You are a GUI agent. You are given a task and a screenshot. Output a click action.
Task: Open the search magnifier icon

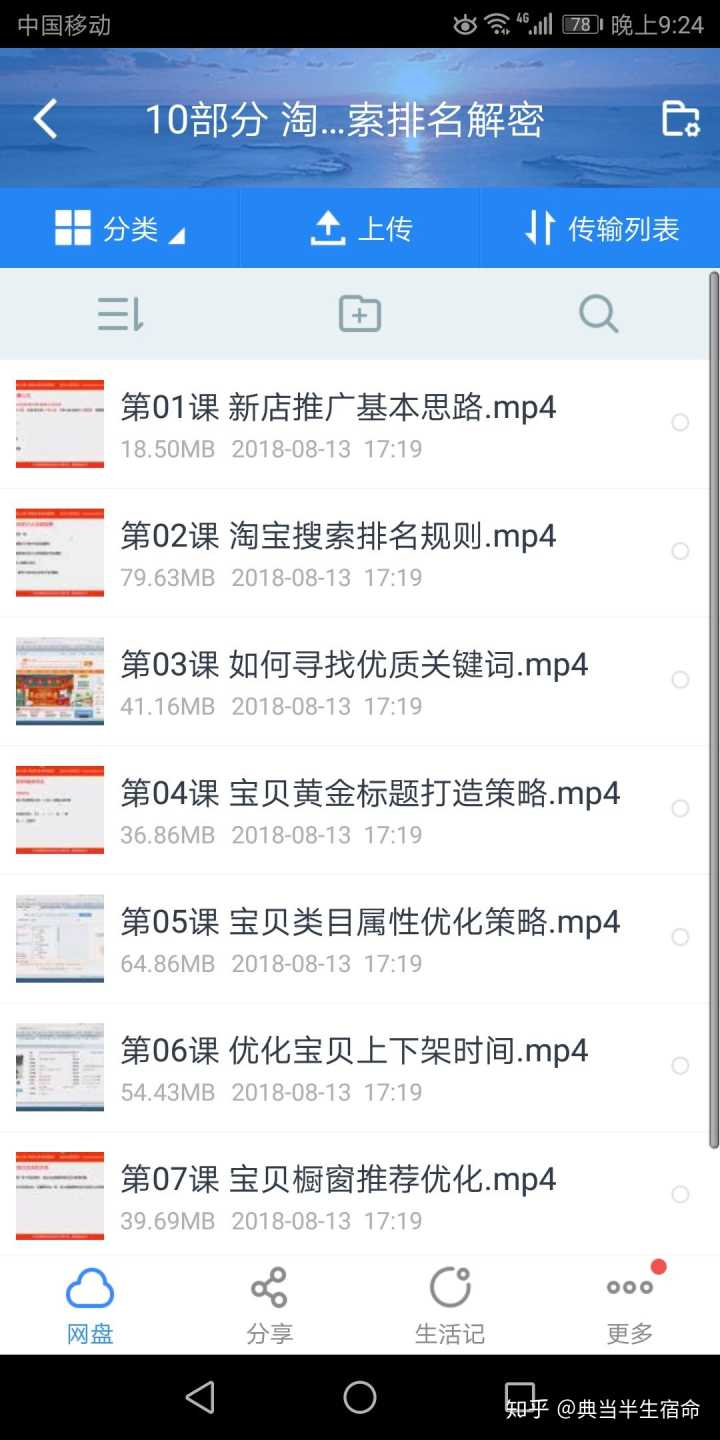(598, 314)
